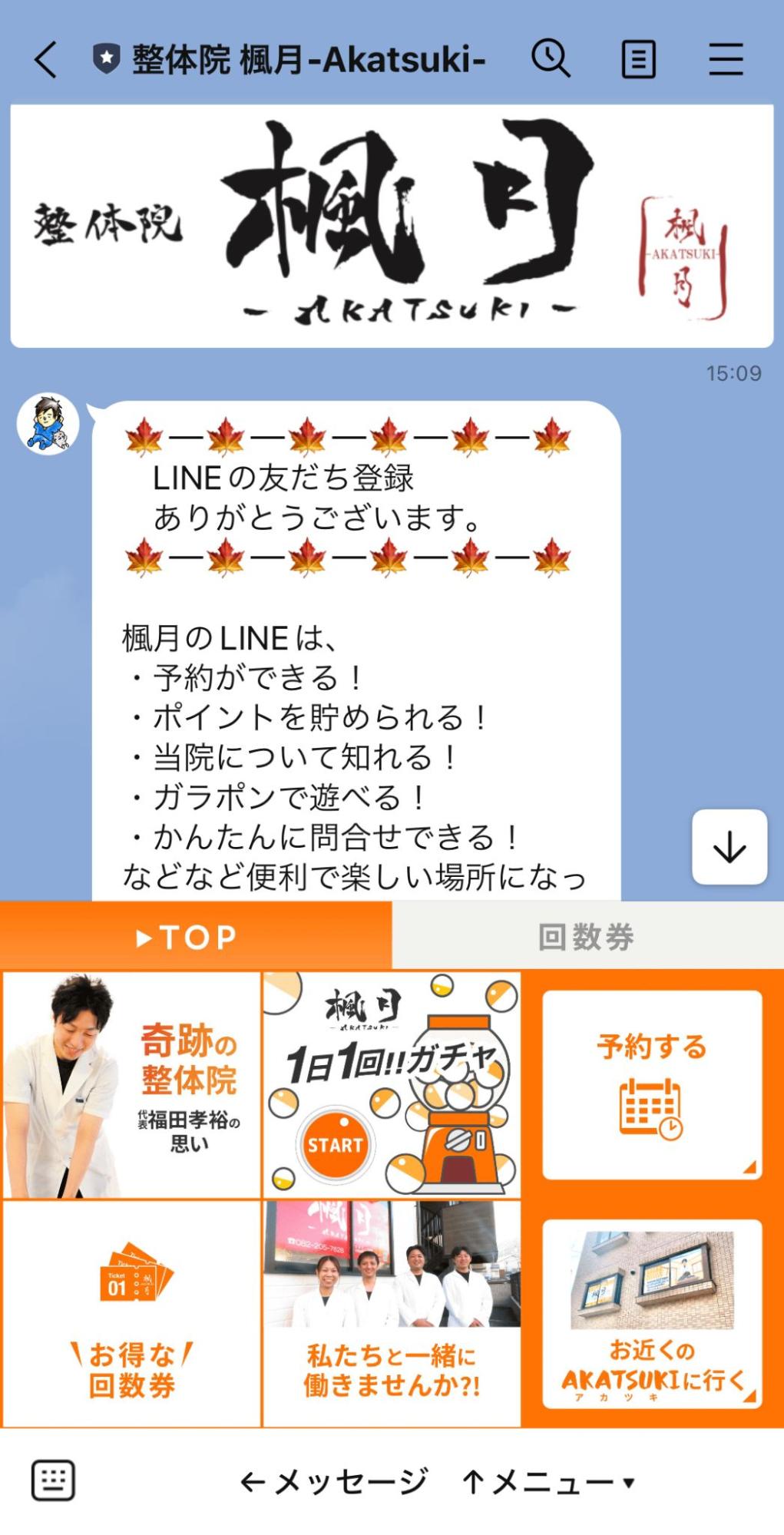The height and width of the screenshot is (1535, 784).
Task: Open お得な回数券 tile
Action: (x=132, y=1314)
